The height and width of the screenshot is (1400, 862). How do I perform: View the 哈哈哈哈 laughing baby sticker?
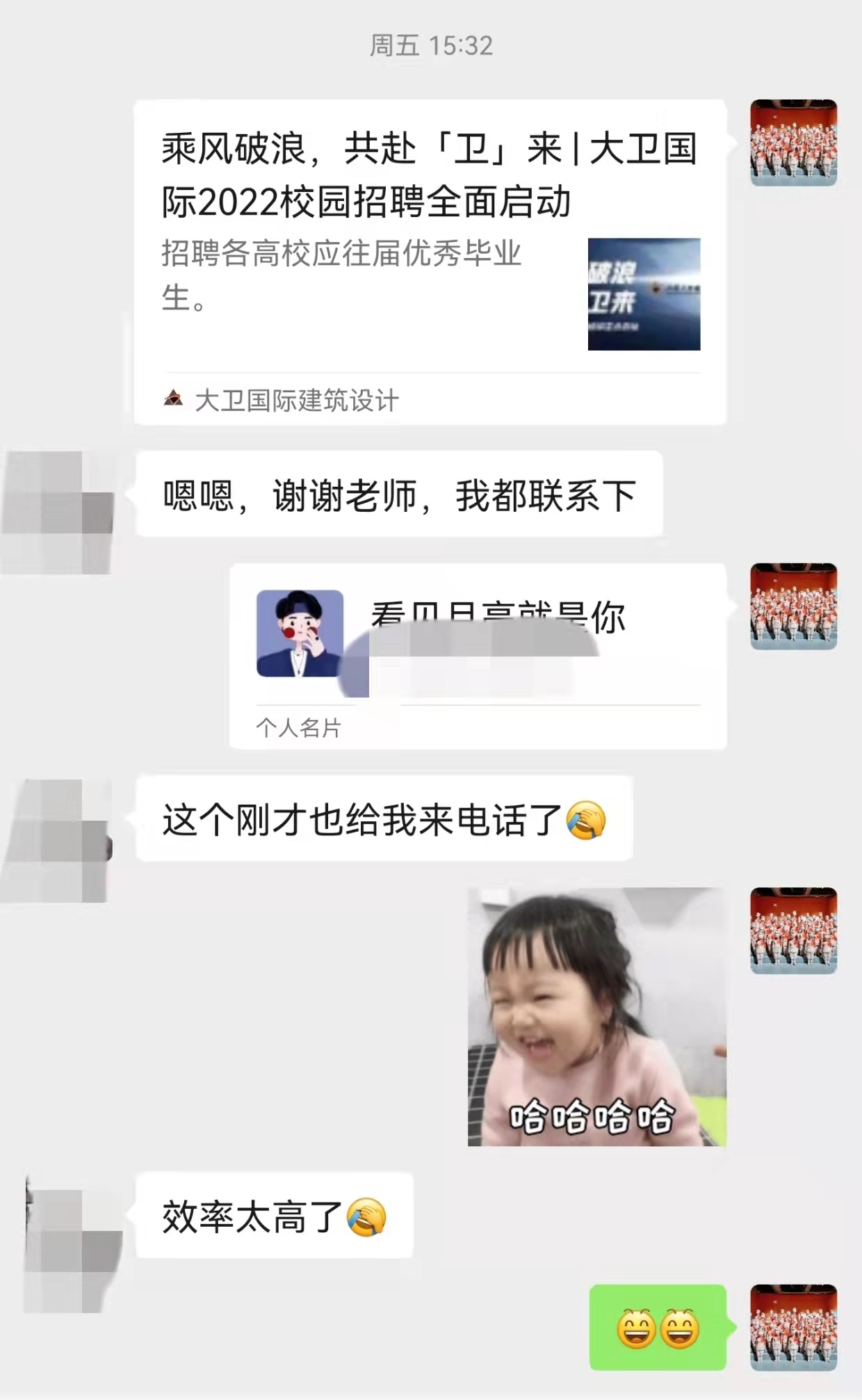pos(596,1017)
